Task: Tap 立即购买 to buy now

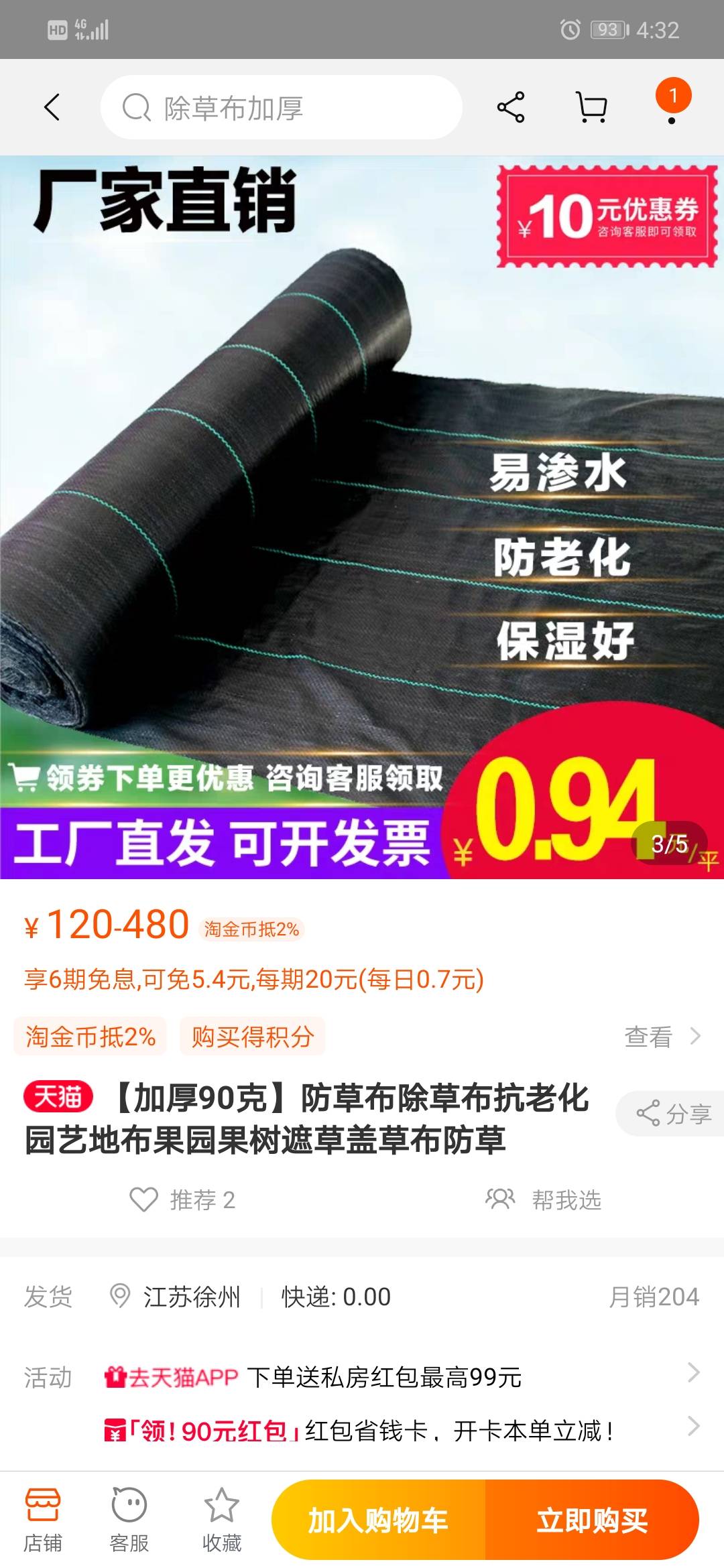Action: (x=592, y=1520)
